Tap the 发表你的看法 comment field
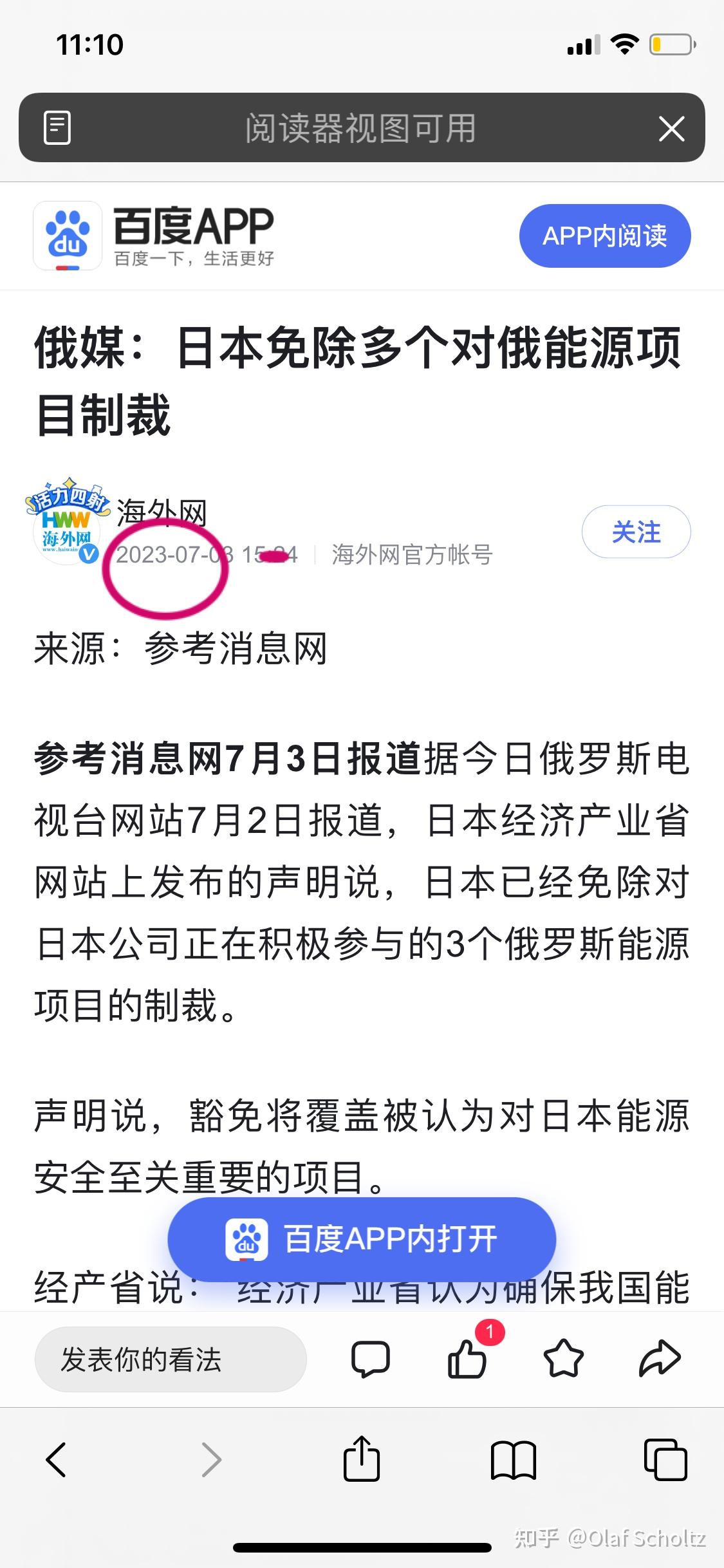 (x=171, y=1359)
